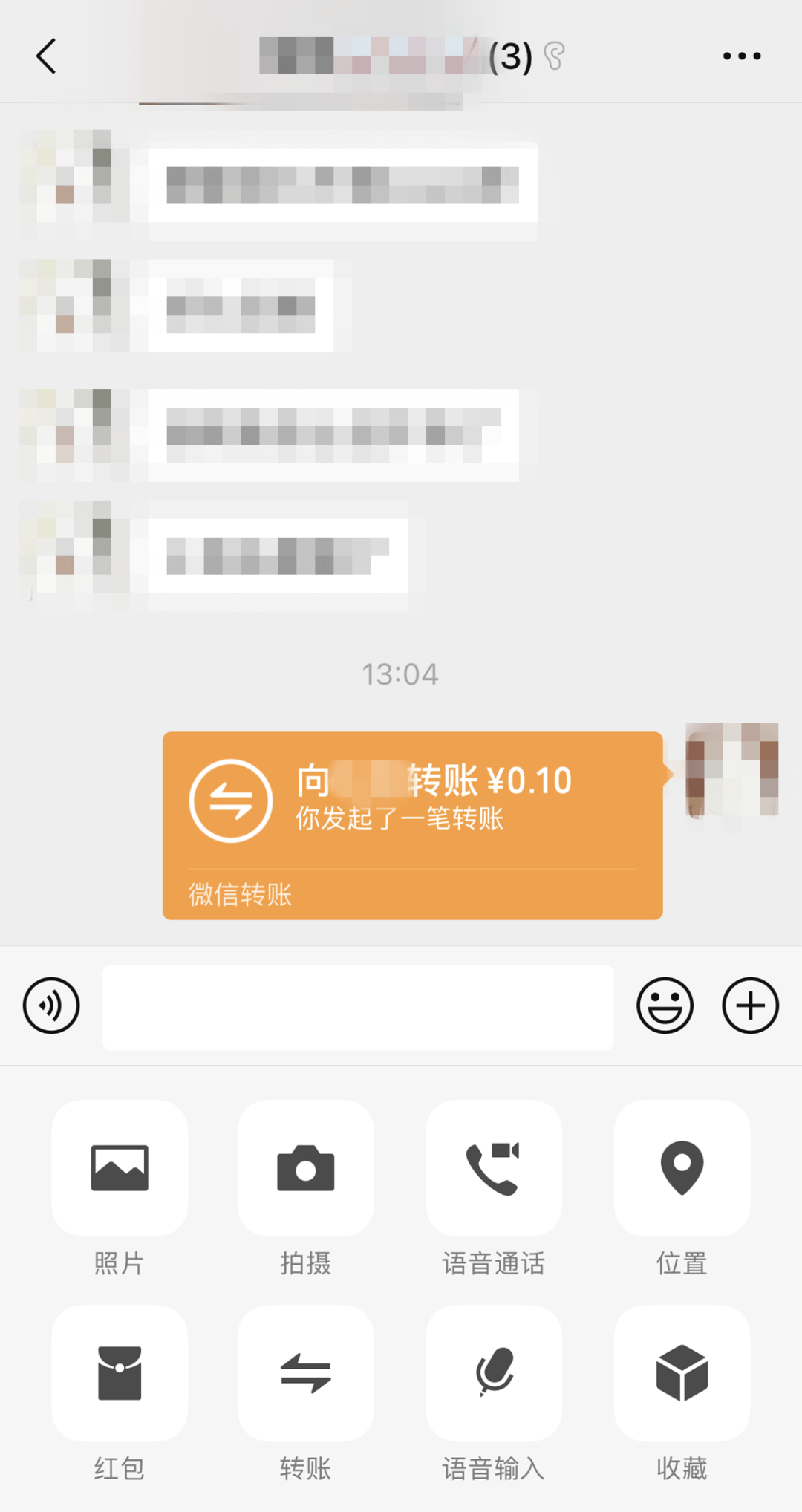
Task: Open the emoji picker
Action: coord(665,1006)
